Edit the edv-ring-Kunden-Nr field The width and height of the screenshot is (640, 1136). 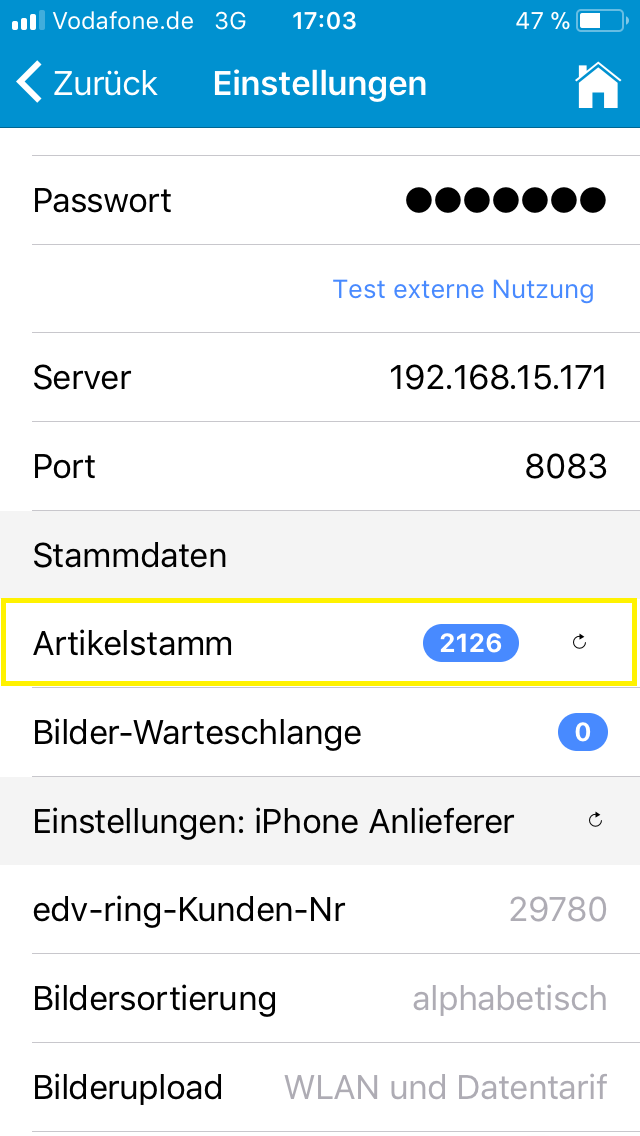[557, 910]
